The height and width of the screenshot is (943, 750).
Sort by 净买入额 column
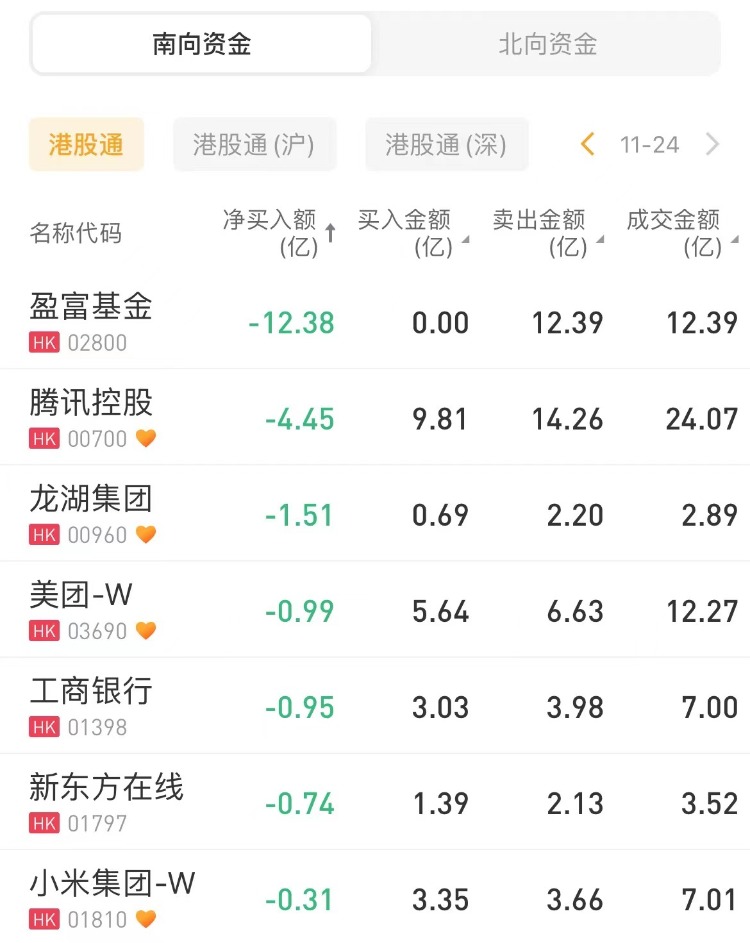[278, 232]
